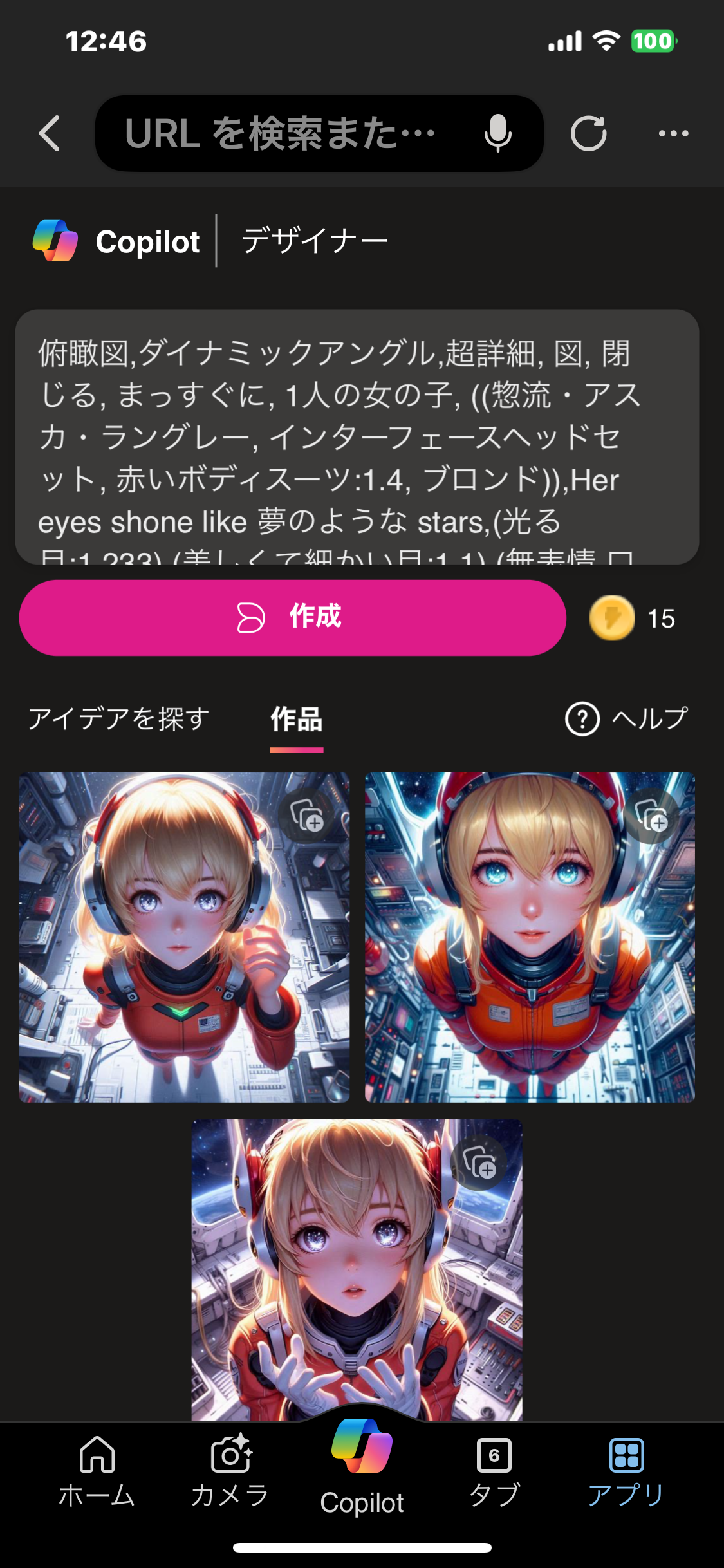The image size is (724, 1568).
Task: Tap the pink 作成 create button
Action: pos(293,618)
